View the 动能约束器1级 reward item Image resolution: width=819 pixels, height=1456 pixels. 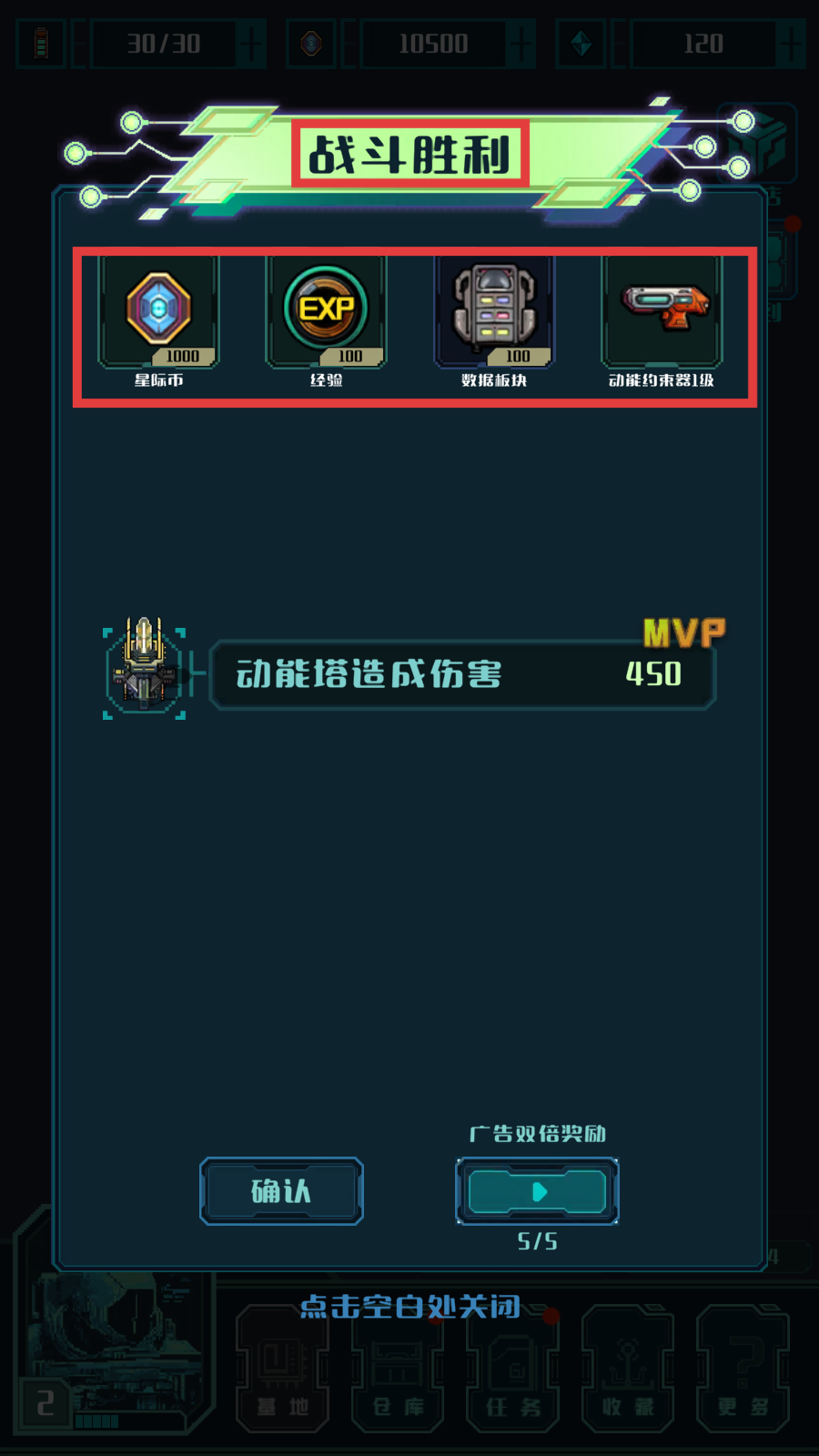pos(662,311)
